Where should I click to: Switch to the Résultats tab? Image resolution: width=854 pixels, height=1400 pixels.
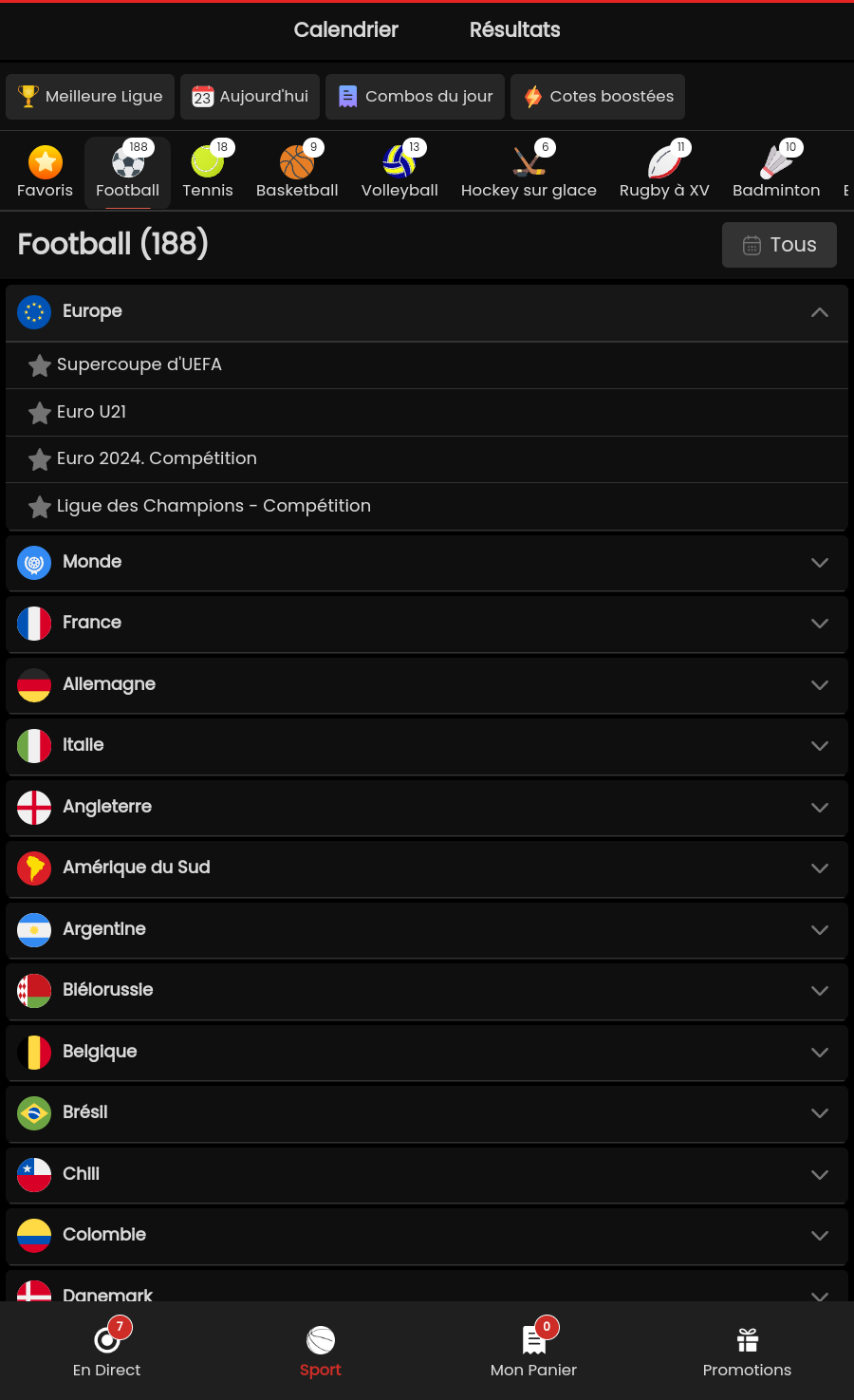pyautogui.click(x=514, y=30)
